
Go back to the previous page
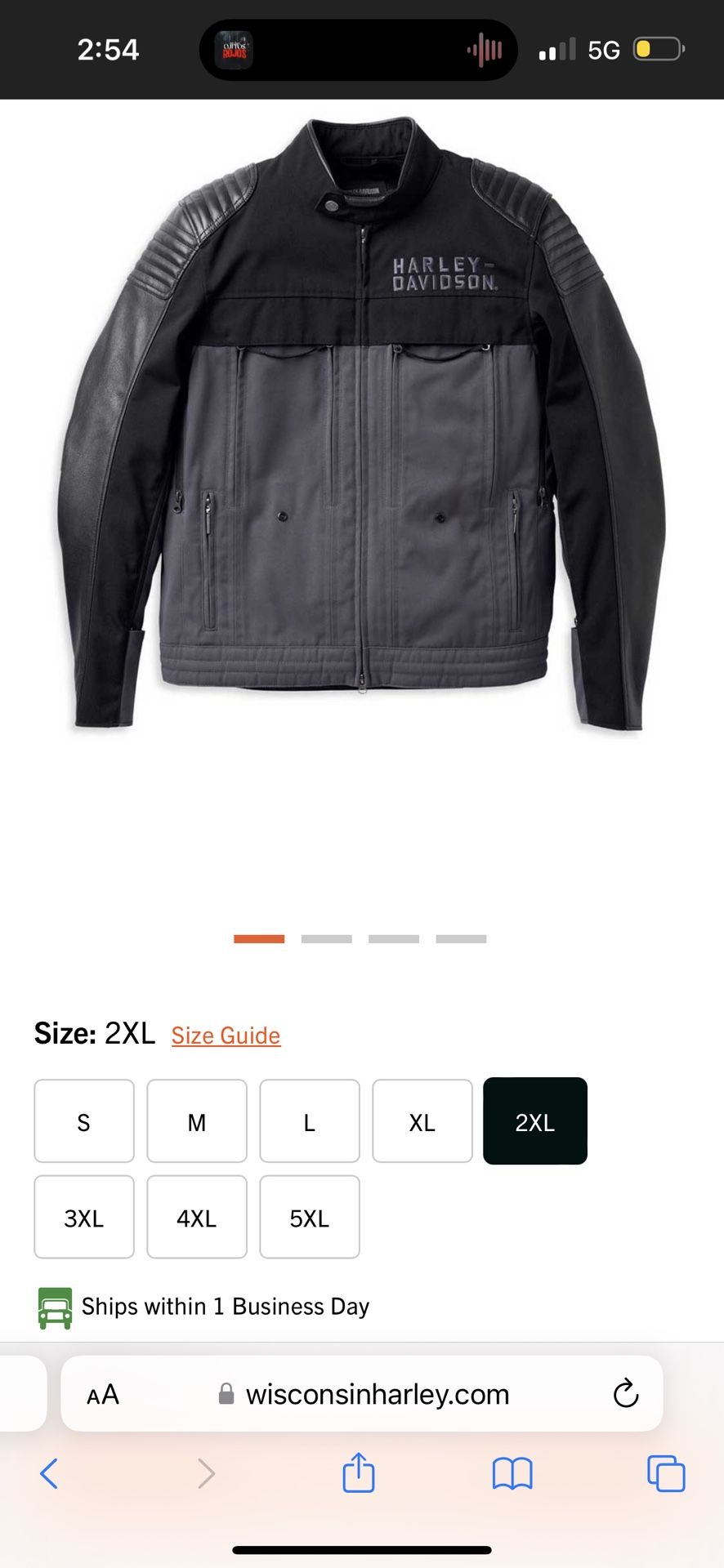coord(49,1474)
